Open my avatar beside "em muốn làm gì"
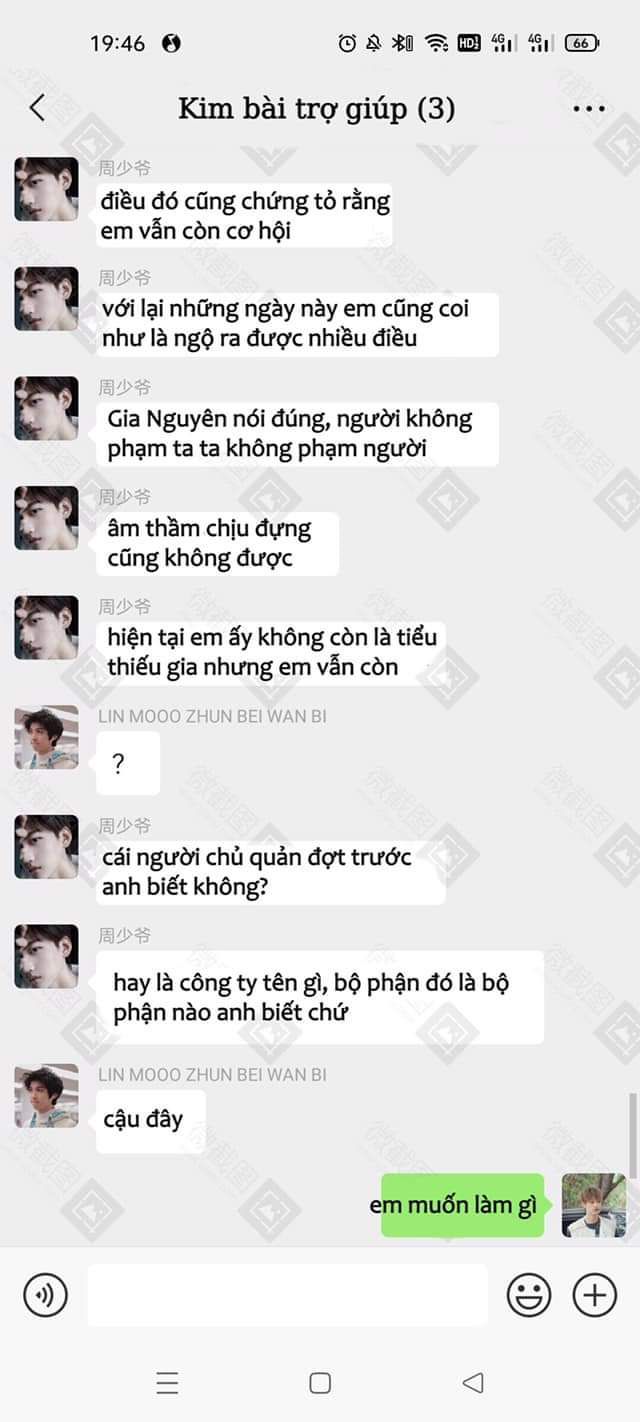 coord(594,1205)
